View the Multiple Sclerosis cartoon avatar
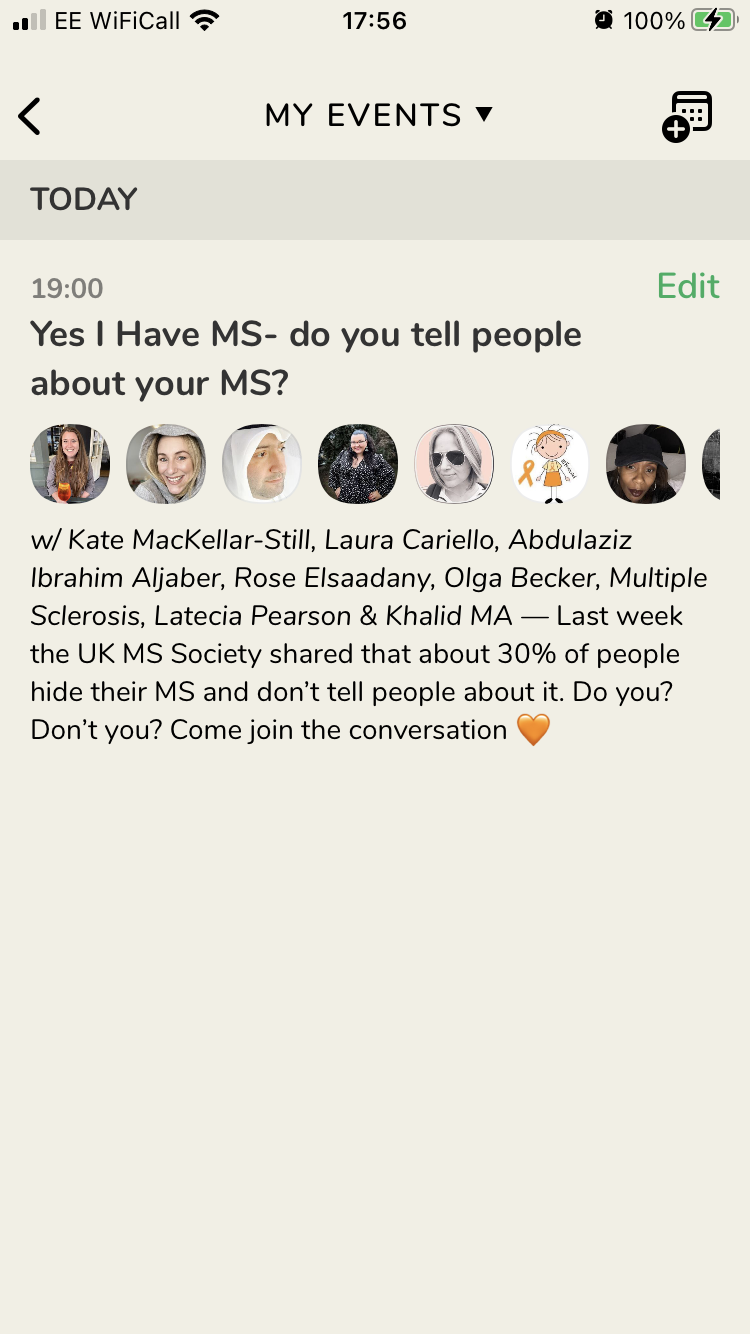The image size is (750, 1334). [x=550, y=463]
